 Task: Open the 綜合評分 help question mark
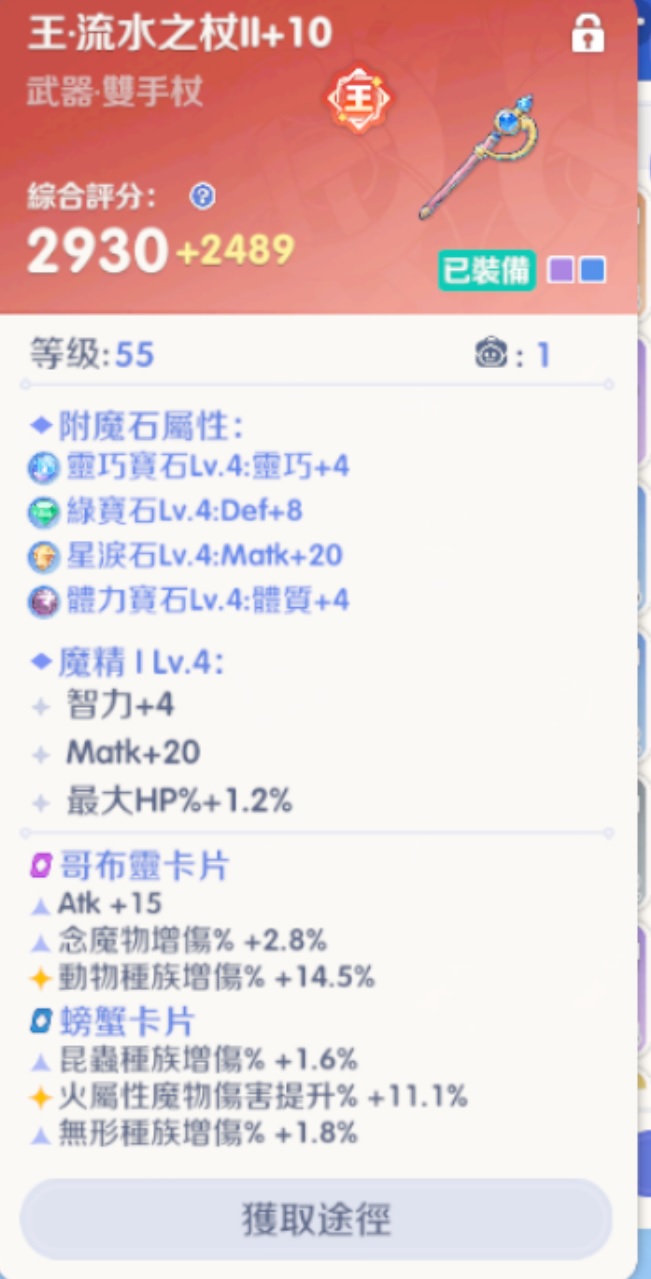[202, 197]
